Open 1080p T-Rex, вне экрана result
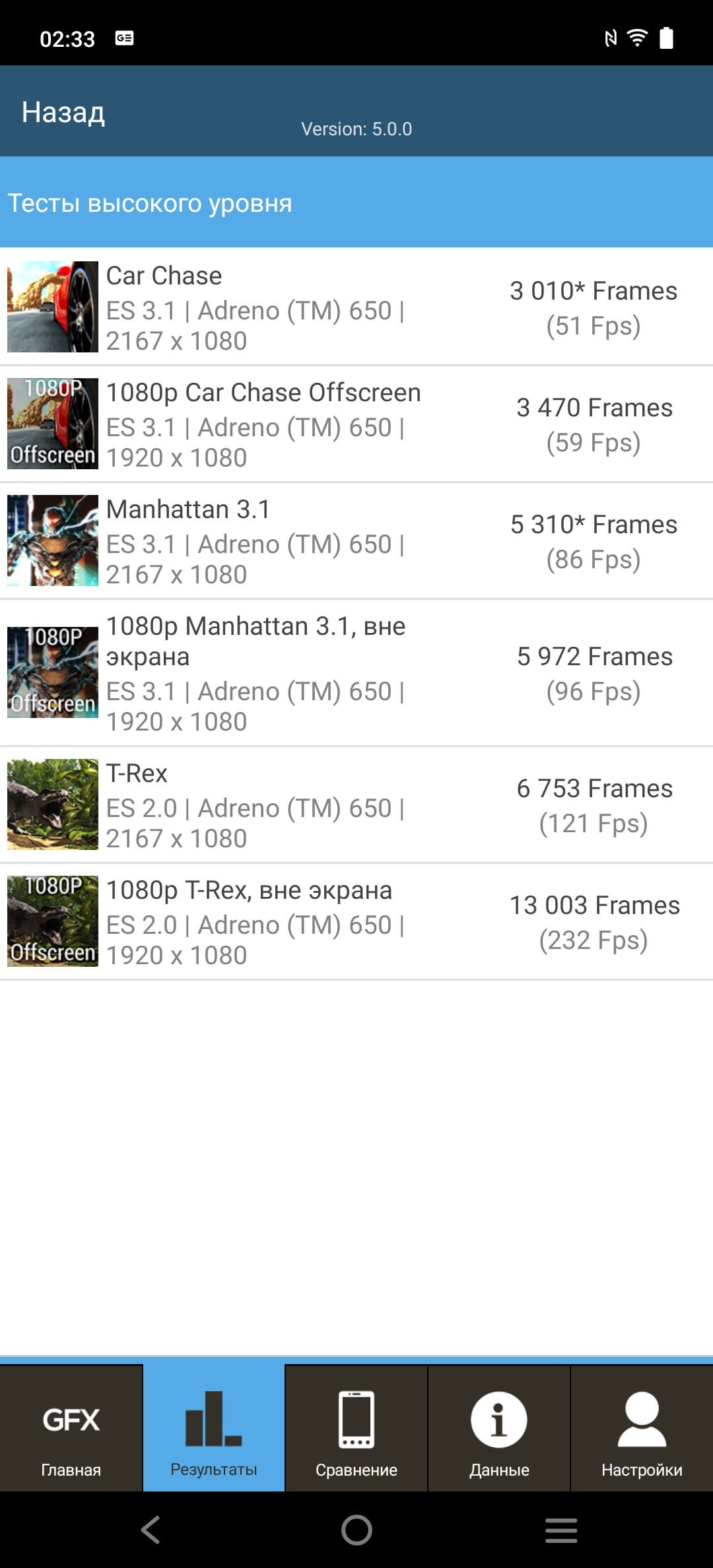This screenshot has height=1568, width=713. click(x=356, y=921)
